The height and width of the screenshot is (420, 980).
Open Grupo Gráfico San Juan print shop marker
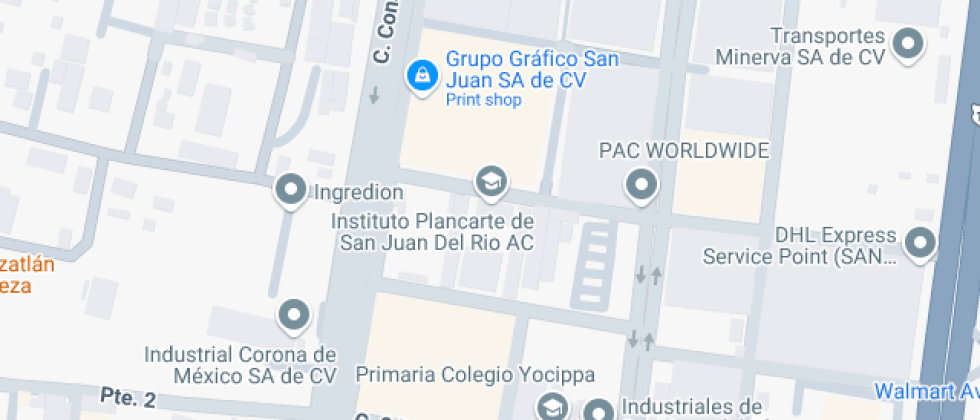click(422, 73)
